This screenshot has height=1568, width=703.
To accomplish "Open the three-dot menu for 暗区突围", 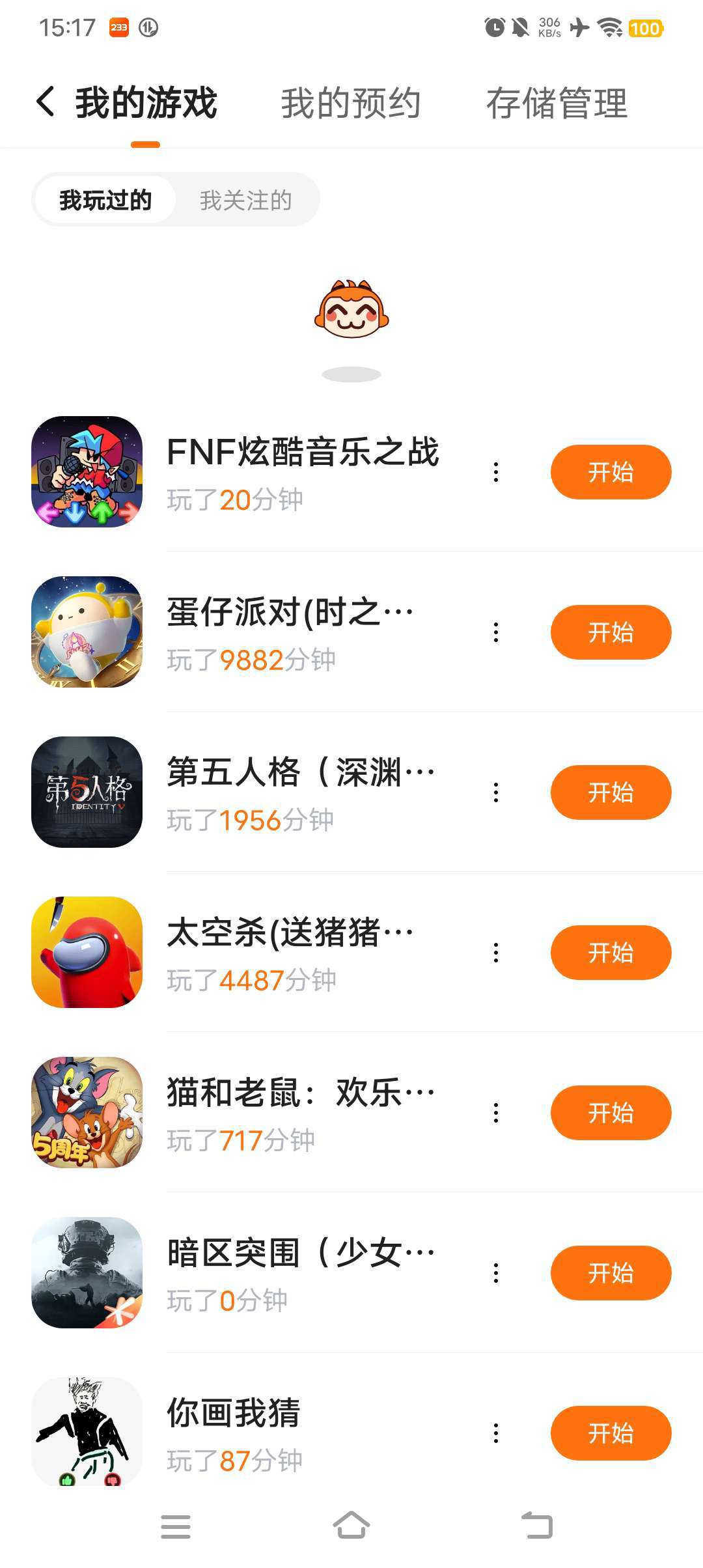I will pos(496,1273).
